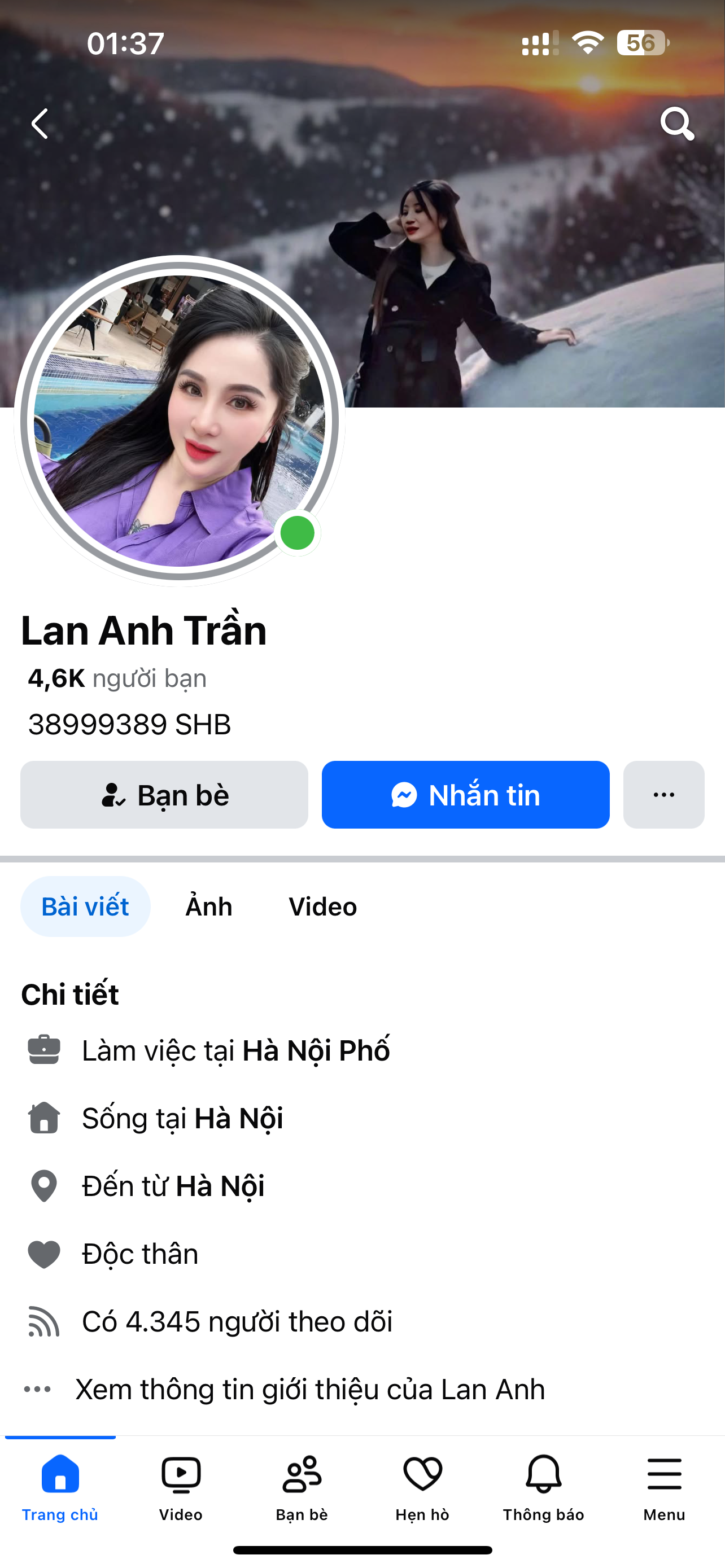
Task: Tap the Bạn bè friendship button
Action: 164,794
